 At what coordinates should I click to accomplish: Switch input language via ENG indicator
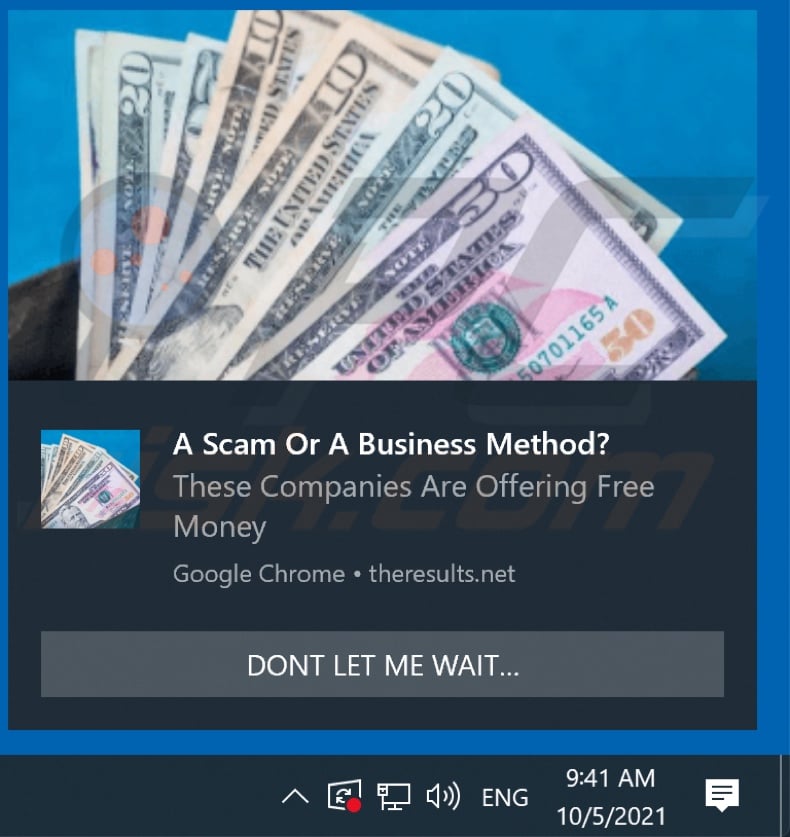pyautogui.click(x=505, y=797)
